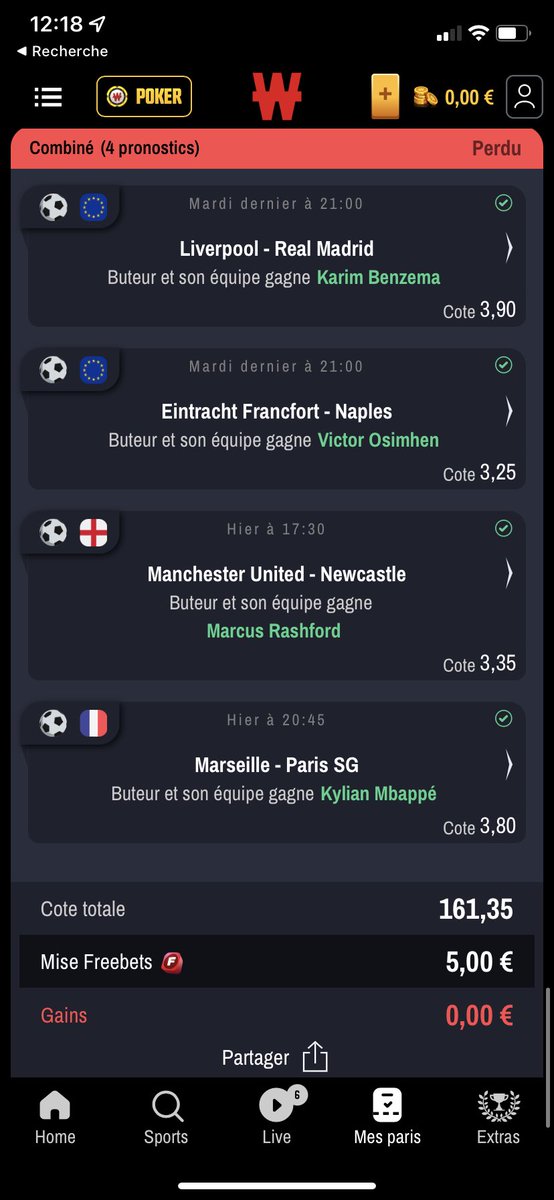Open the hamburger menu list
Image resolution: width=554 pixels, height=1200 pixels.
(48, 97)
